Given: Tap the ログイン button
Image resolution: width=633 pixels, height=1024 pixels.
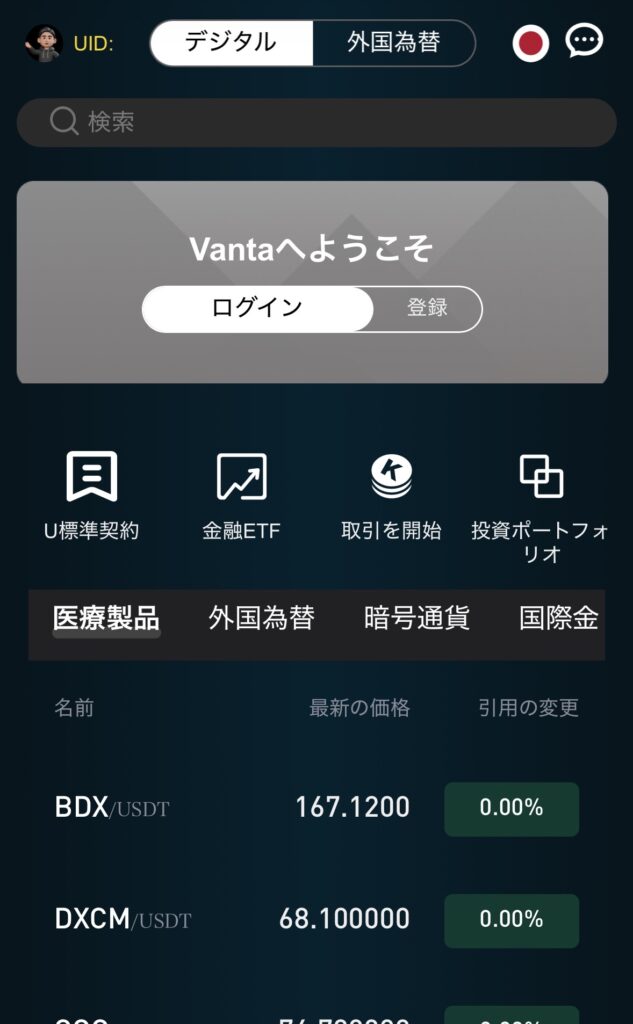Looking at the screenshot, I should [x=257, y=308].
